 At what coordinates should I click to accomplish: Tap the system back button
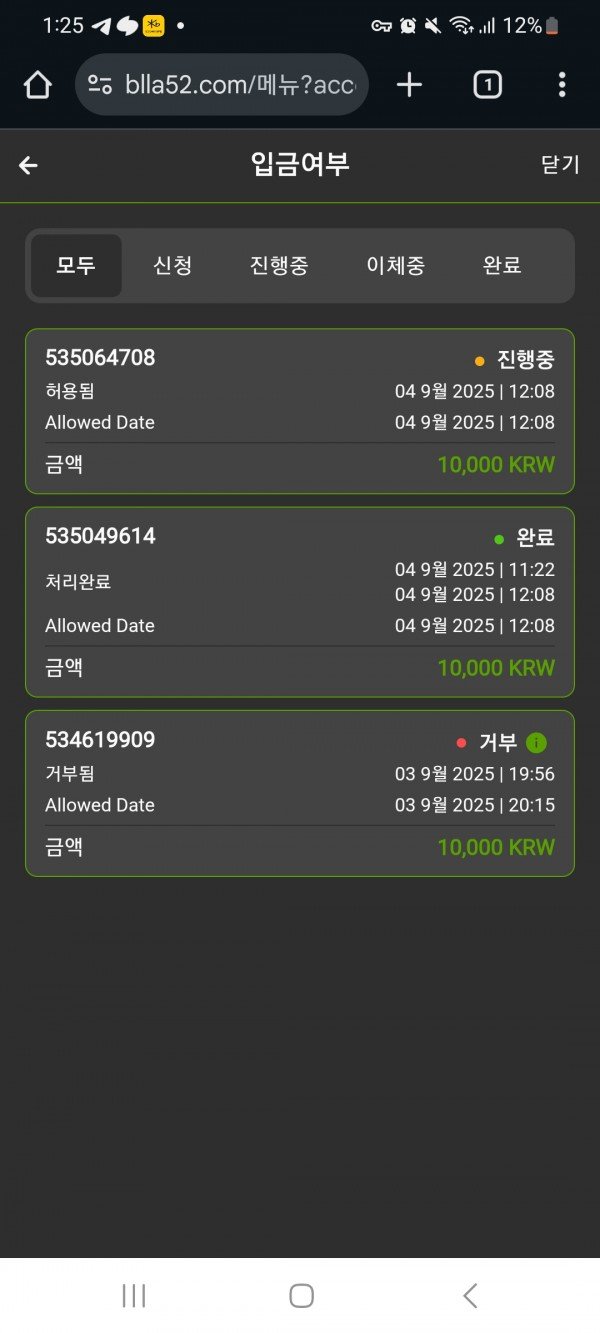coord(470,1296)
